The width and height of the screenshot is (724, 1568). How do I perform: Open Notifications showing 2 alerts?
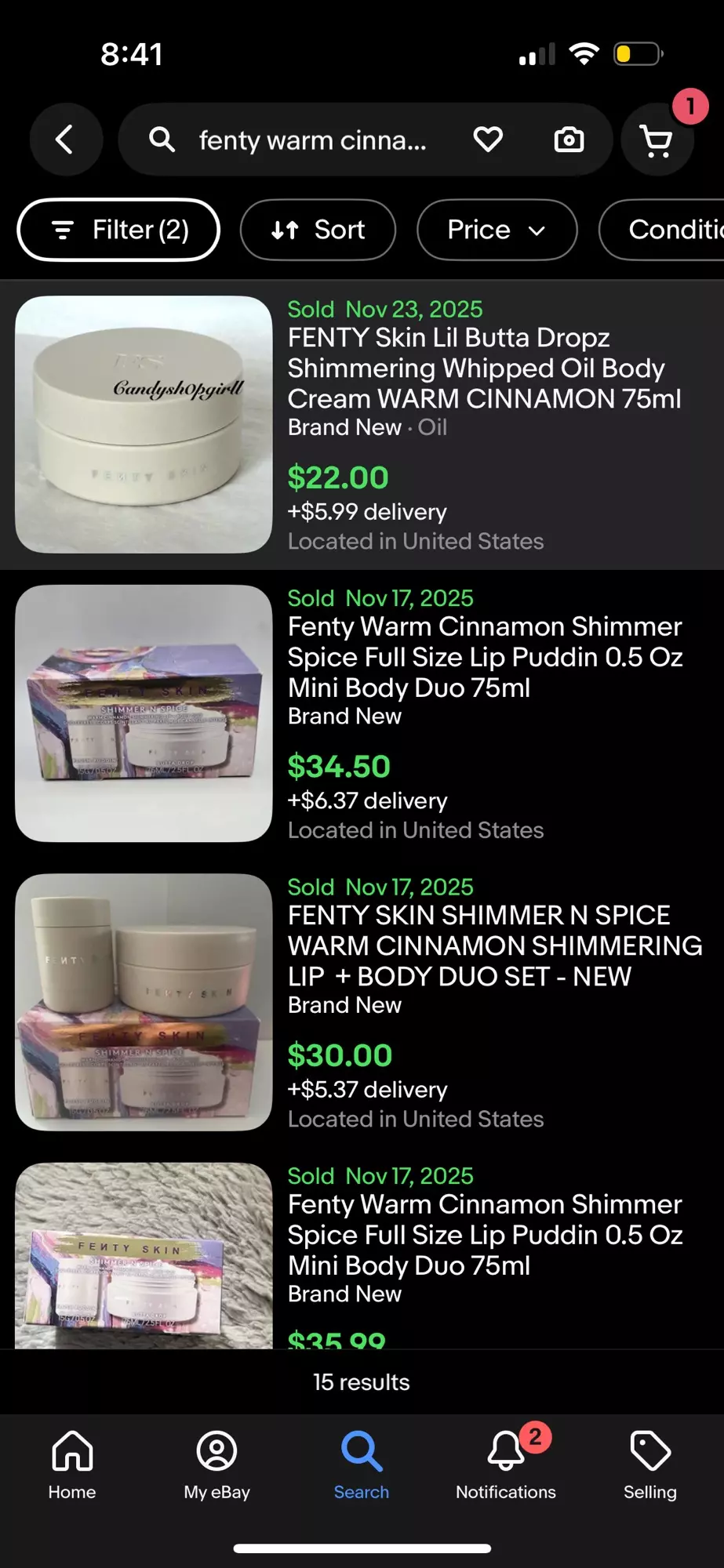pyautogui.click(x=505, y=1462)
